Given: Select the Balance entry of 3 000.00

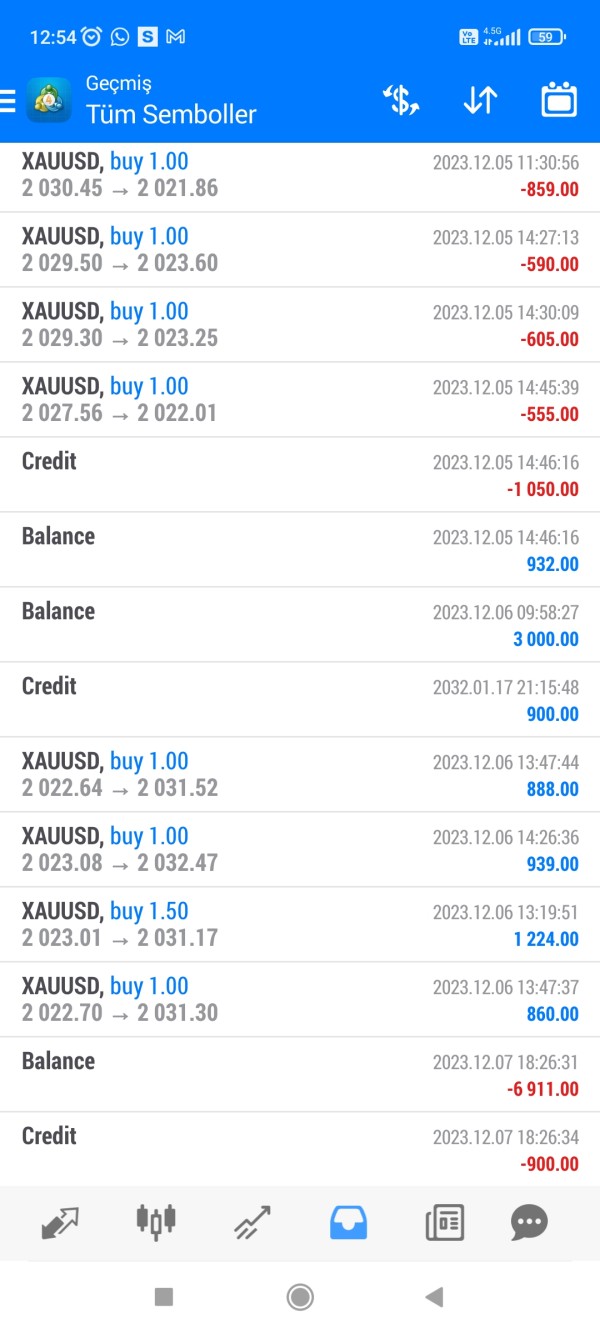Looking at the screenshot, I should pyautogui.click(x=300, y=624).
